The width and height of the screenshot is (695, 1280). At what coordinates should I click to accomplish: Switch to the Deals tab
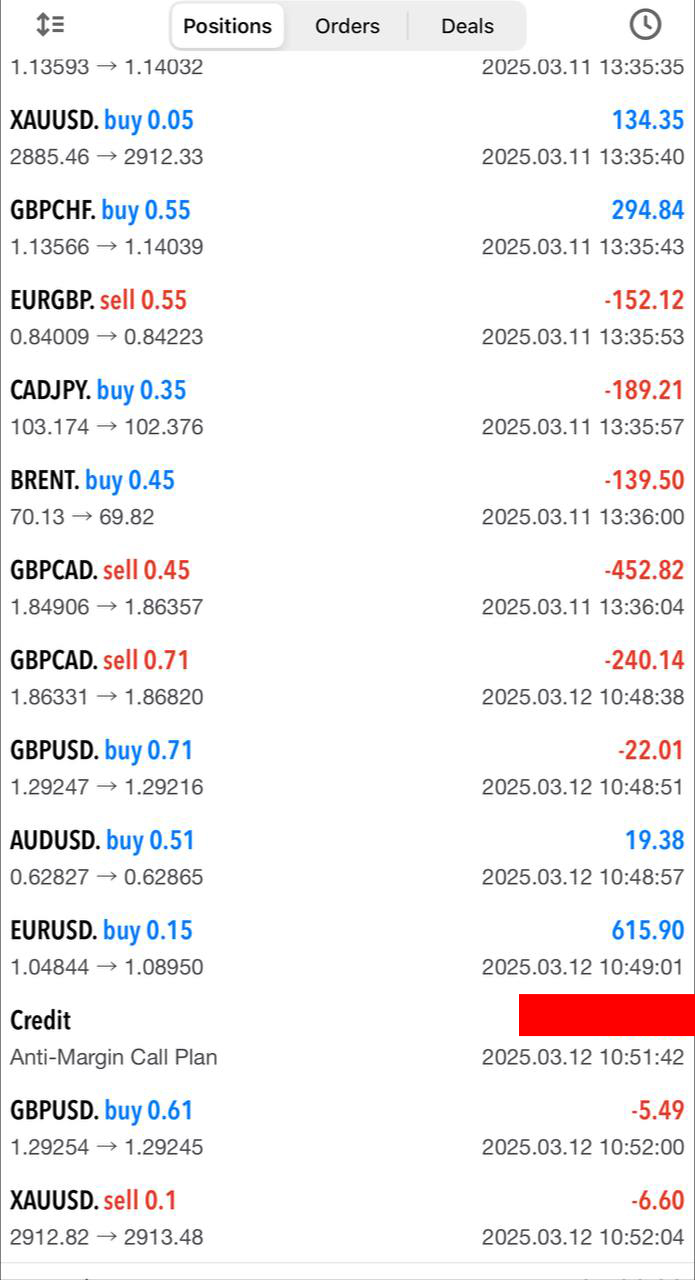467,26
